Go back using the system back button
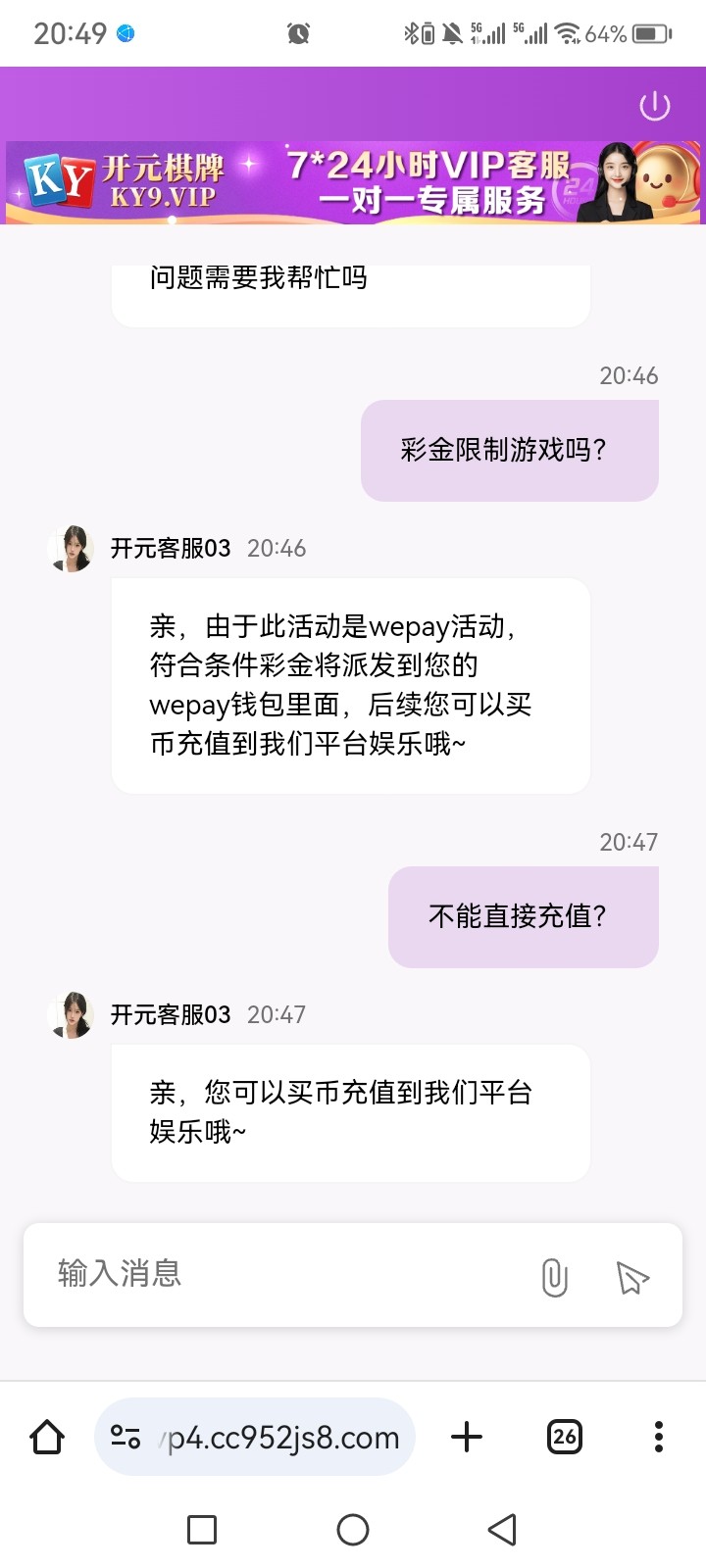This screenshot has height=1568, width=706. tap(502, 1529)
